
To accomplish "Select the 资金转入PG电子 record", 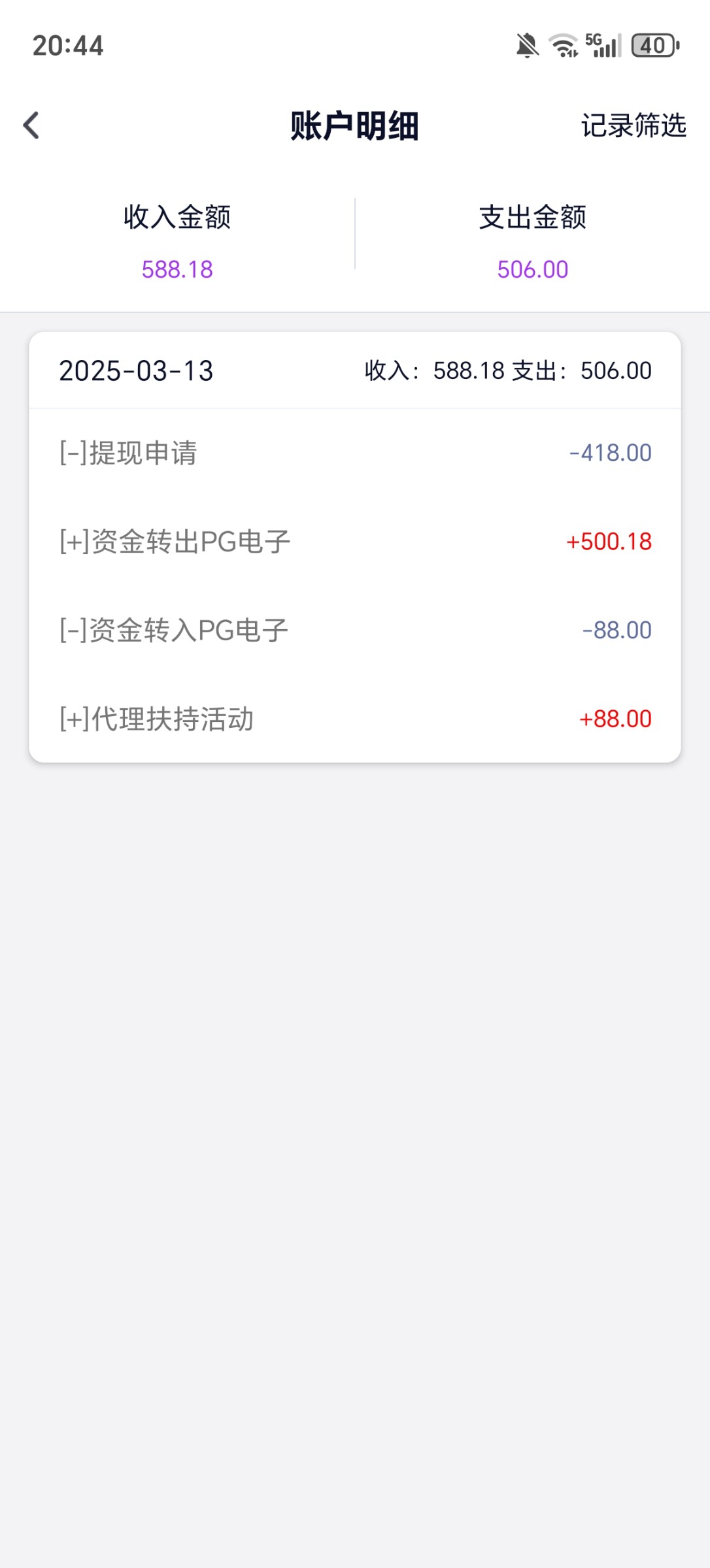I will click(x=354, y=630).
